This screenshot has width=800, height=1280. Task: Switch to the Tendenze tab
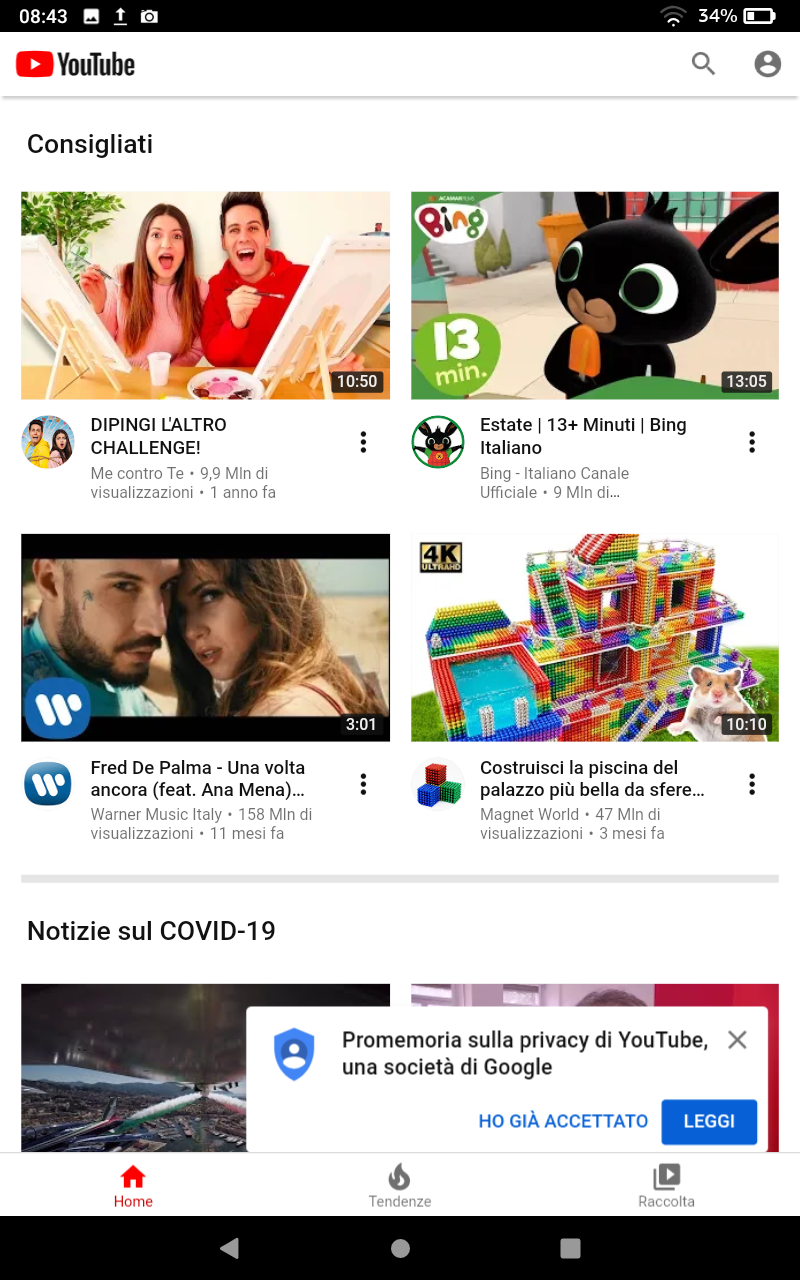pyautogui.click(x=400, y=1186)
